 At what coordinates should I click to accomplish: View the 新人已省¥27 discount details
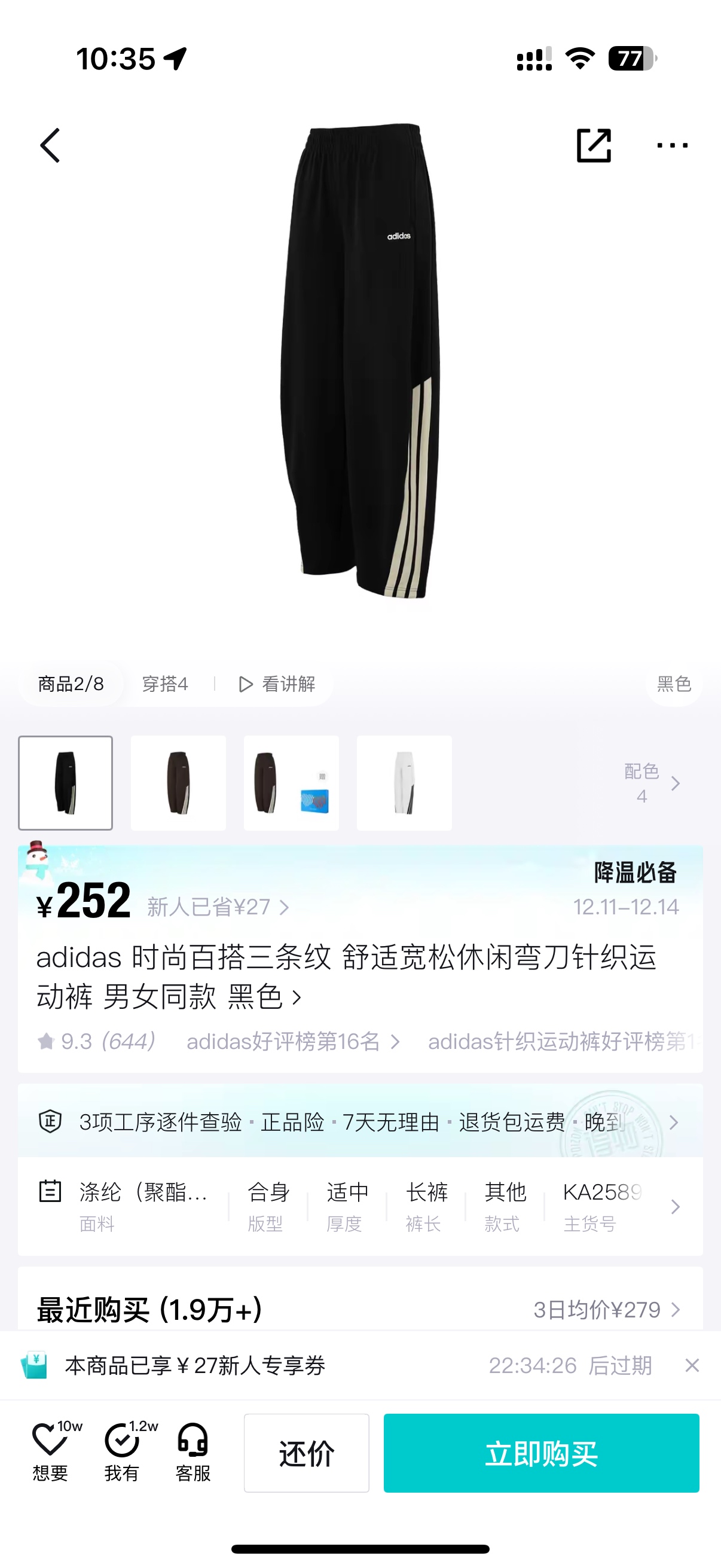(218, 907)
